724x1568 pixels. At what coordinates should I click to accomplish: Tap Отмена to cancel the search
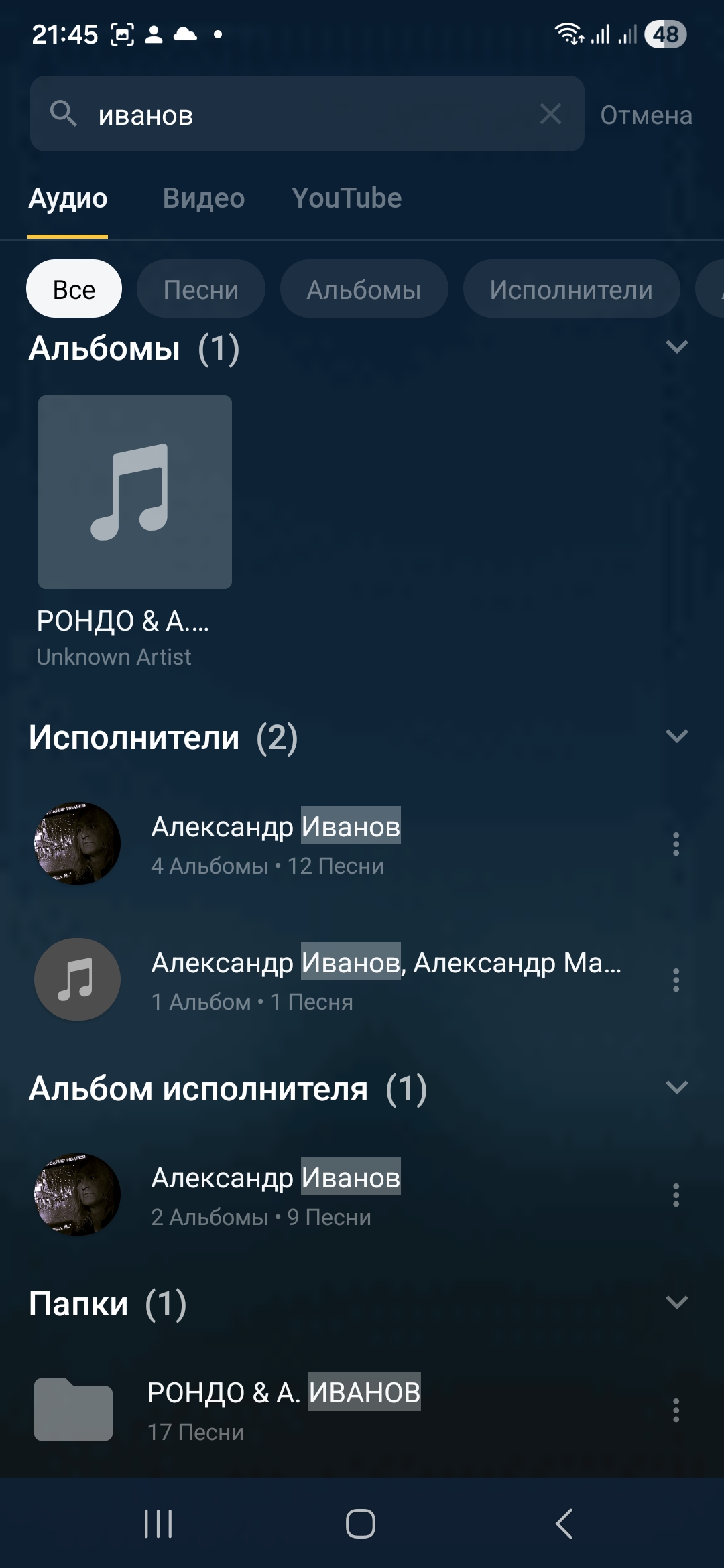(646, 115)
